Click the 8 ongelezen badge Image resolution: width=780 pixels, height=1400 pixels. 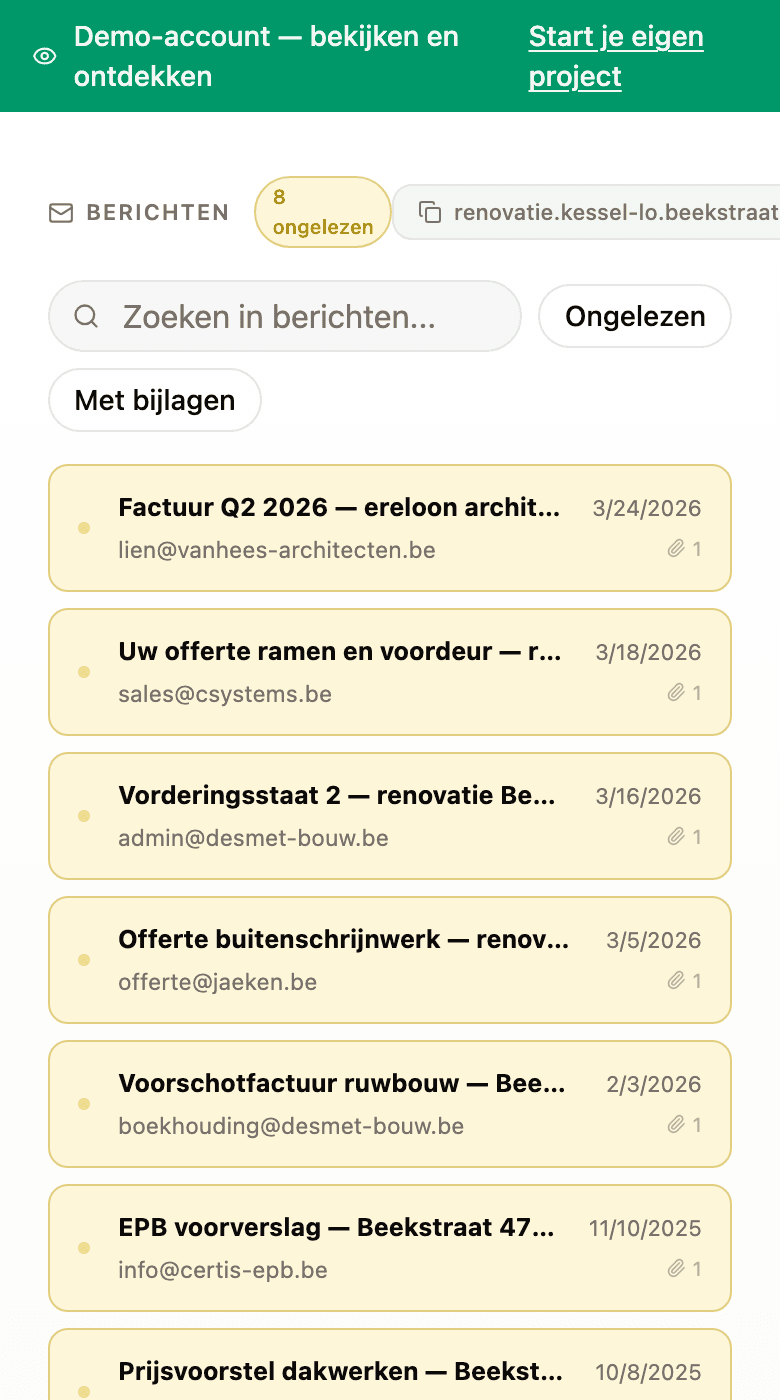coord(322,212)
